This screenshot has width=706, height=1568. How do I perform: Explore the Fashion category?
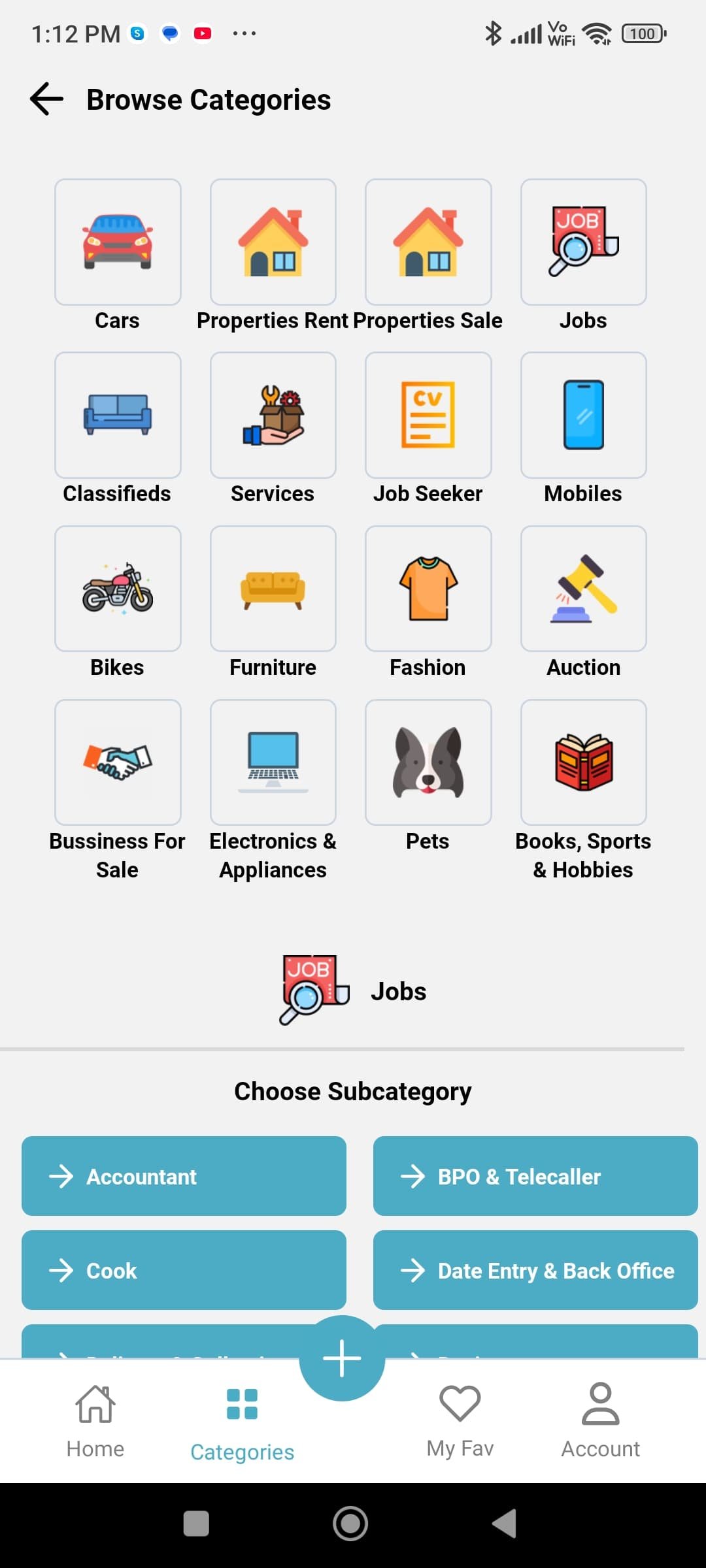coord(428,589)
